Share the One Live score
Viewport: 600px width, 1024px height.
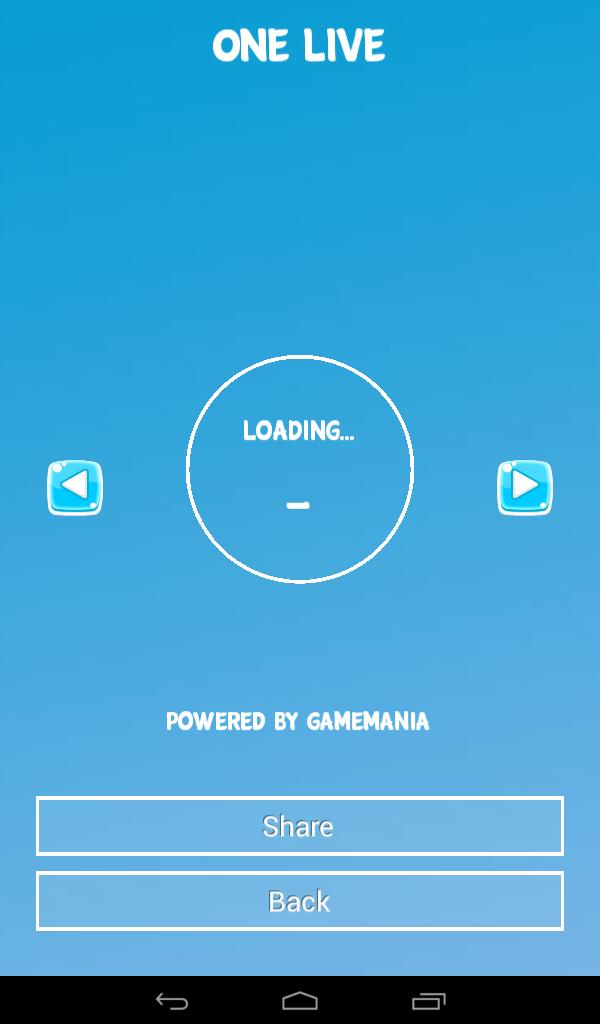point(300,826)
